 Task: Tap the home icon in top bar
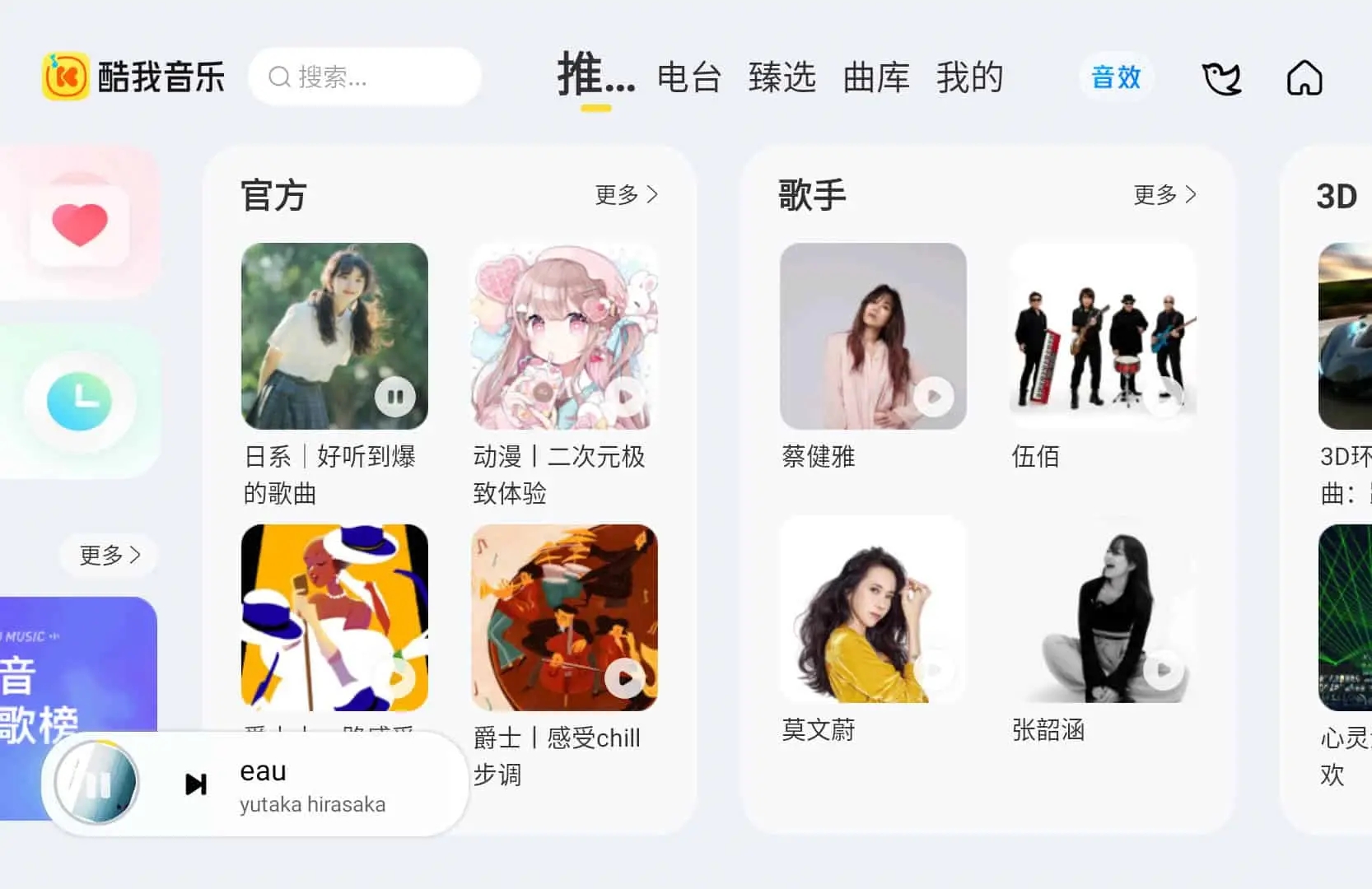[1304, 78]
